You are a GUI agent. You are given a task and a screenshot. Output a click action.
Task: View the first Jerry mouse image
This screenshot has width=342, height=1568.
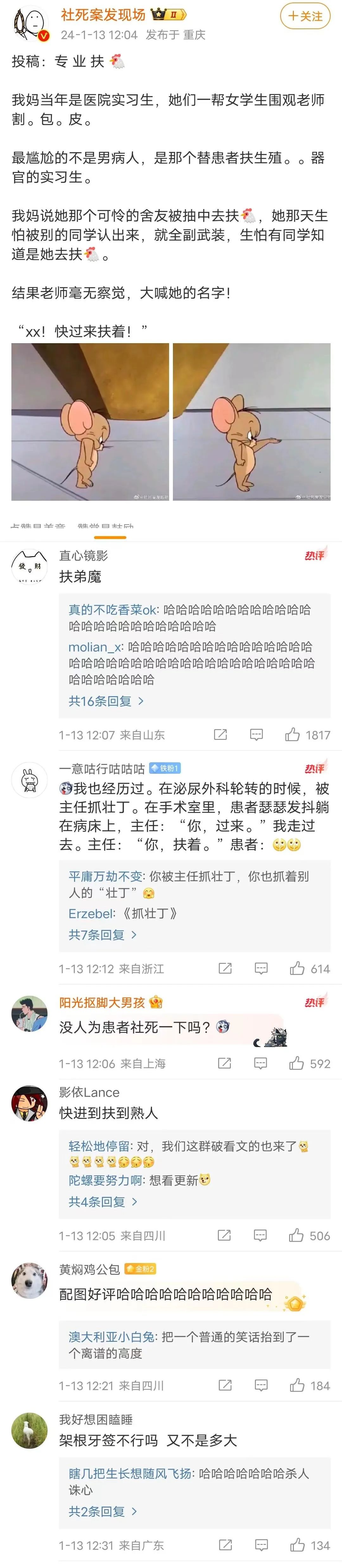point(90,422)
